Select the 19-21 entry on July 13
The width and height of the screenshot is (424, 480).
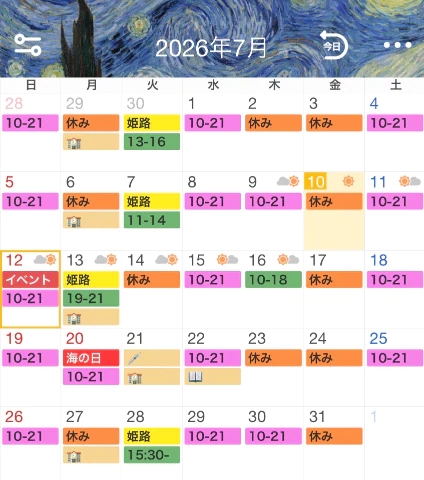click(91, 298)
